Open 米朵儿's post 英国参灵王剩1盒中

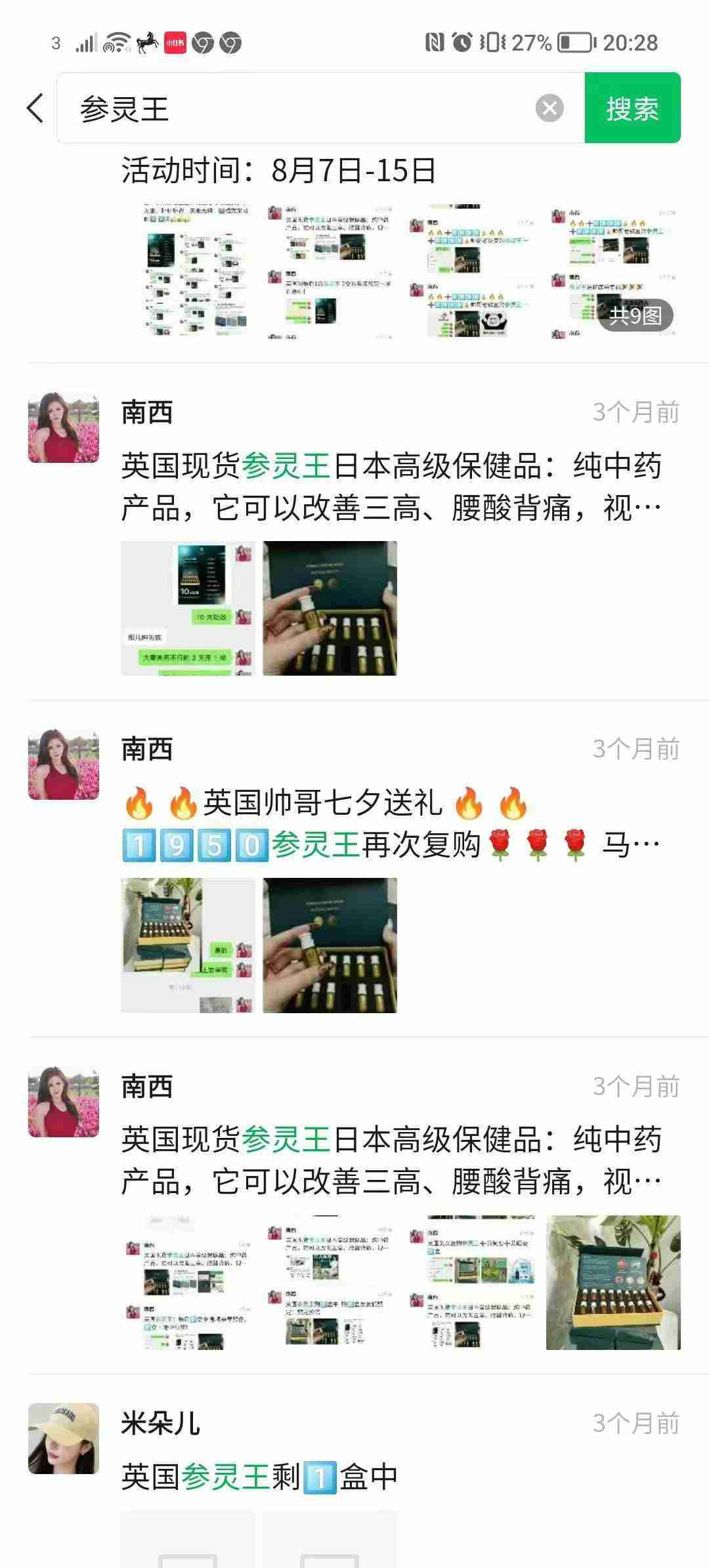coord(259,1477)
